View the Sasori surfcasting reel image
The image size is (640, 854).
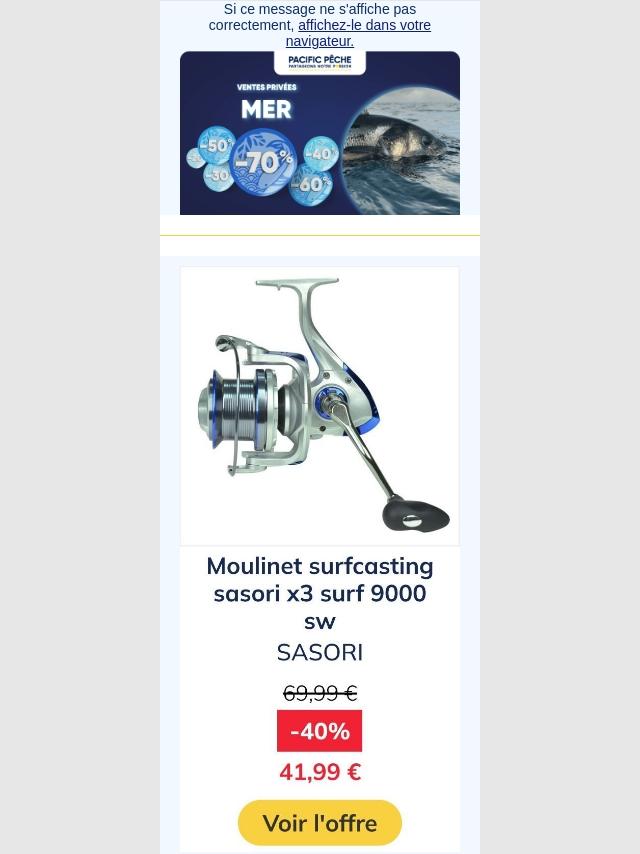[x=320, y=405]
